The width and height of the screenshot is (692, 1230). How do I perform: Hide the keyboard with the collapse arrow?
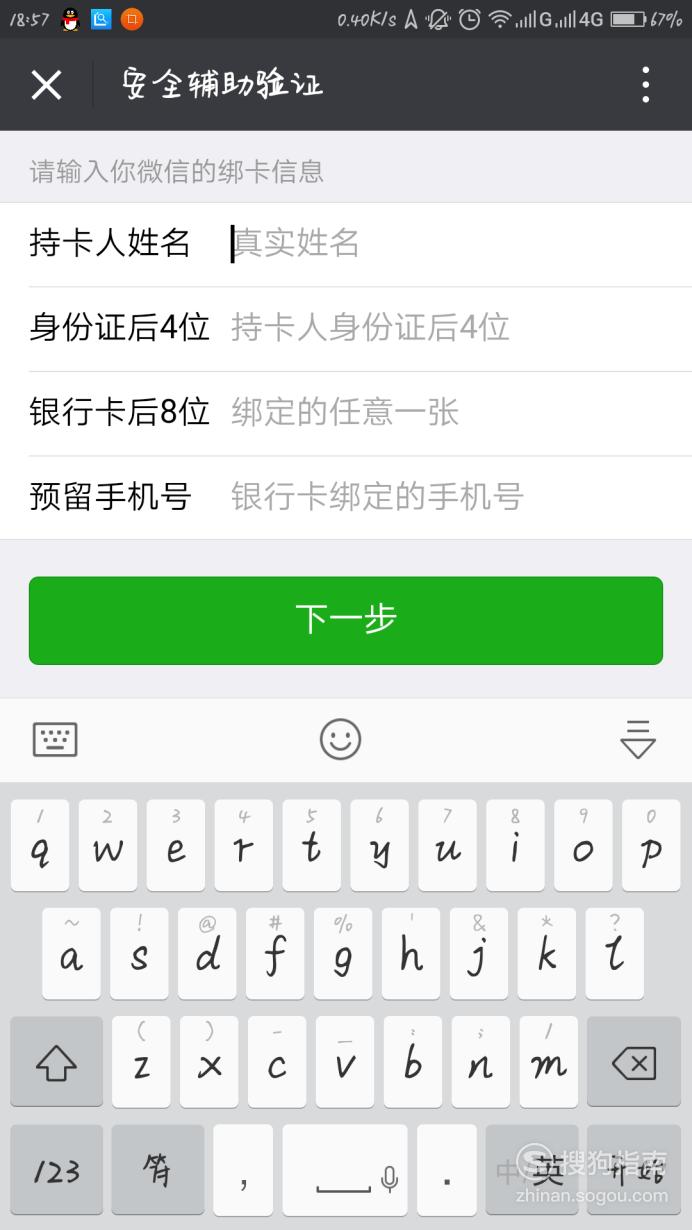click(x=637, y=740)
